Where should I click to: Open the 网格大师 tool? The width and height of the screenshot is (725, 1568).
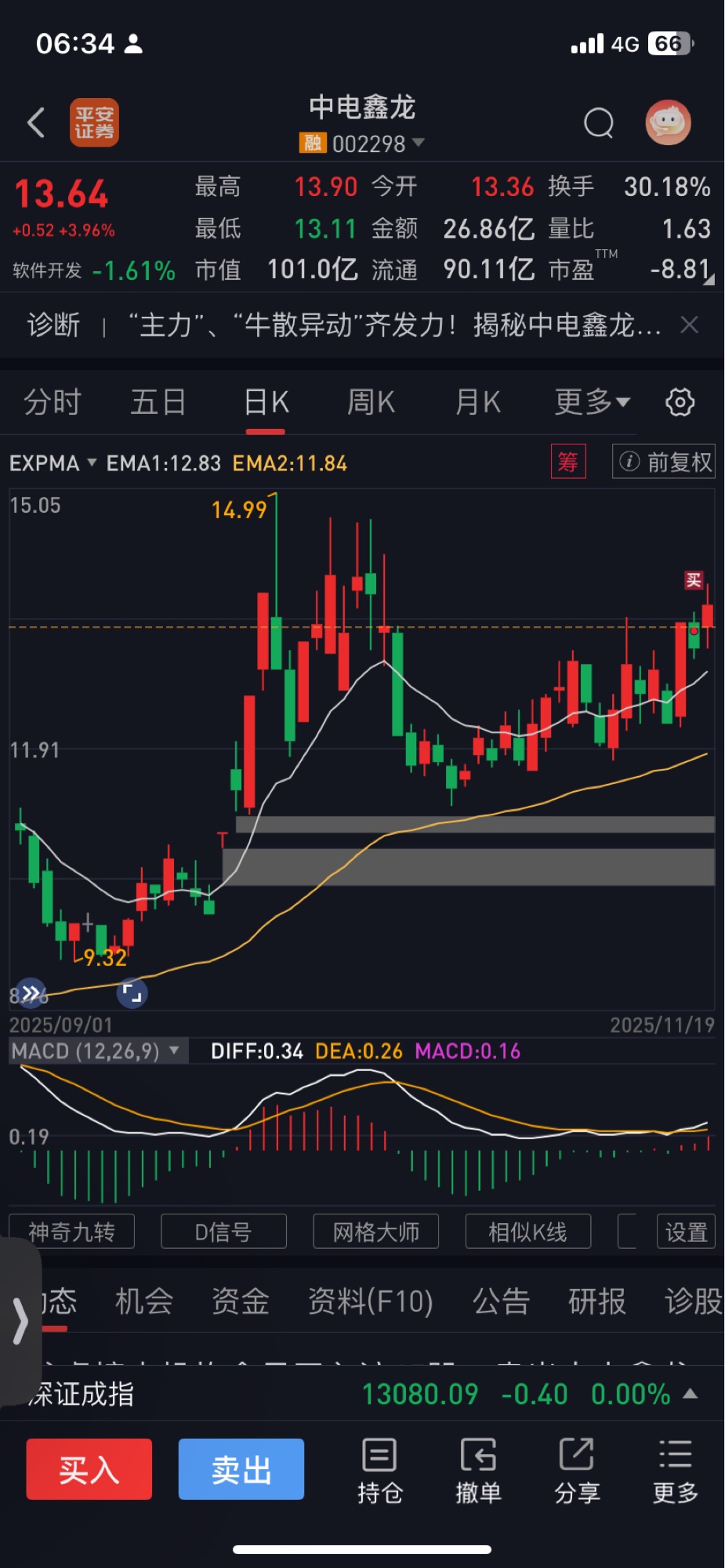[x=375, y=1232]
